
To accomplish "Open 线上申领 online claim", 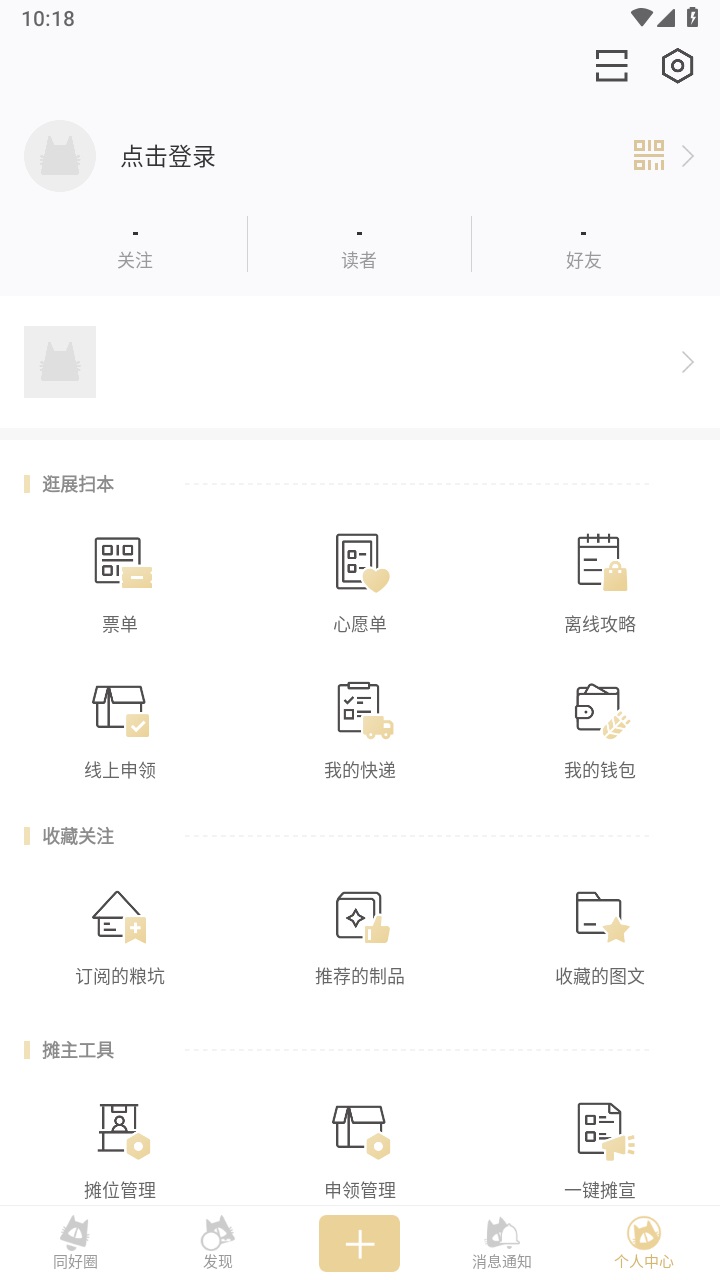I will [120, 729].
